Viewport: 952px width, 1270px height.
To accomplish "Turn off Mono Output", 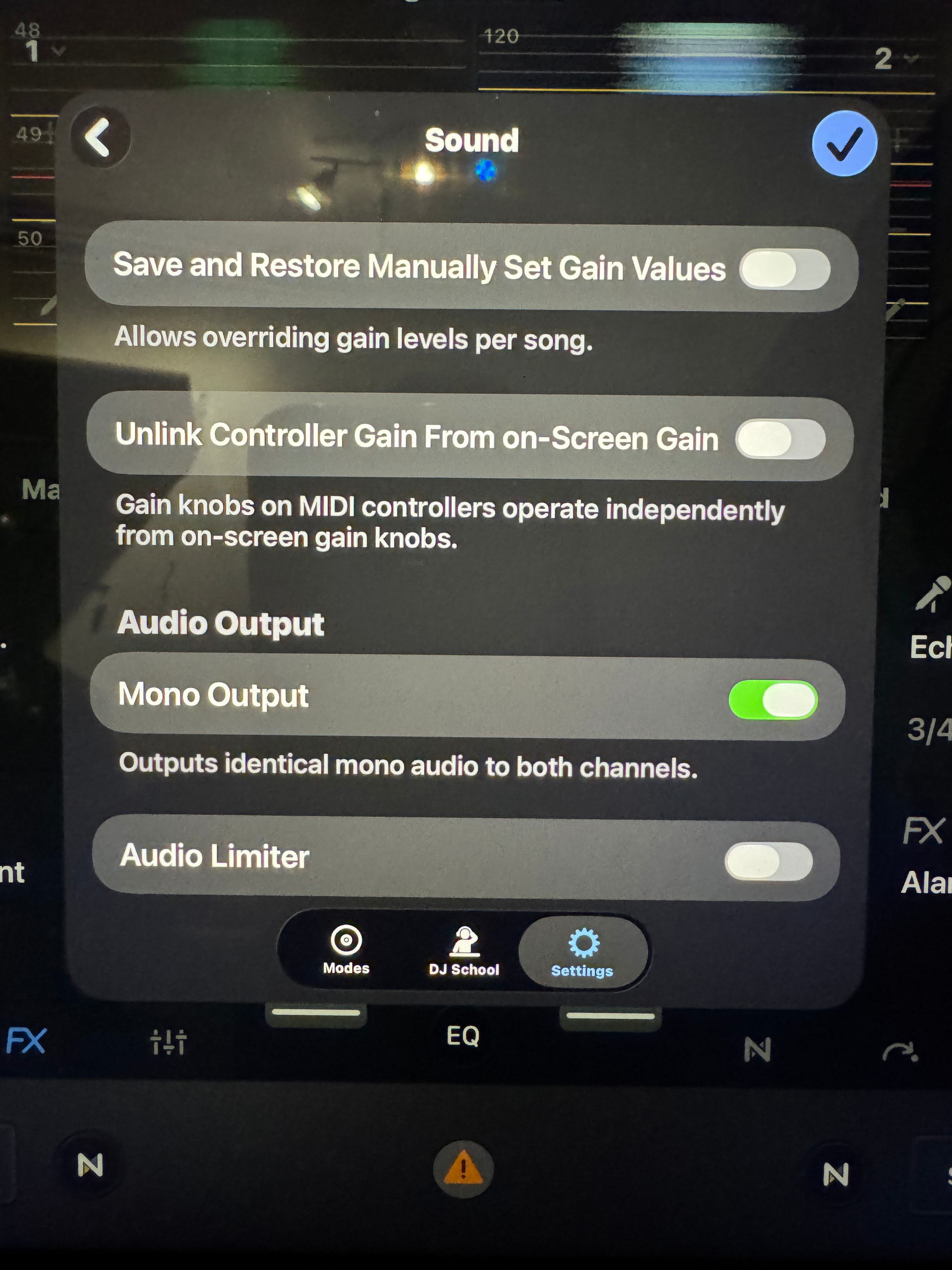I will pos(773,700).
